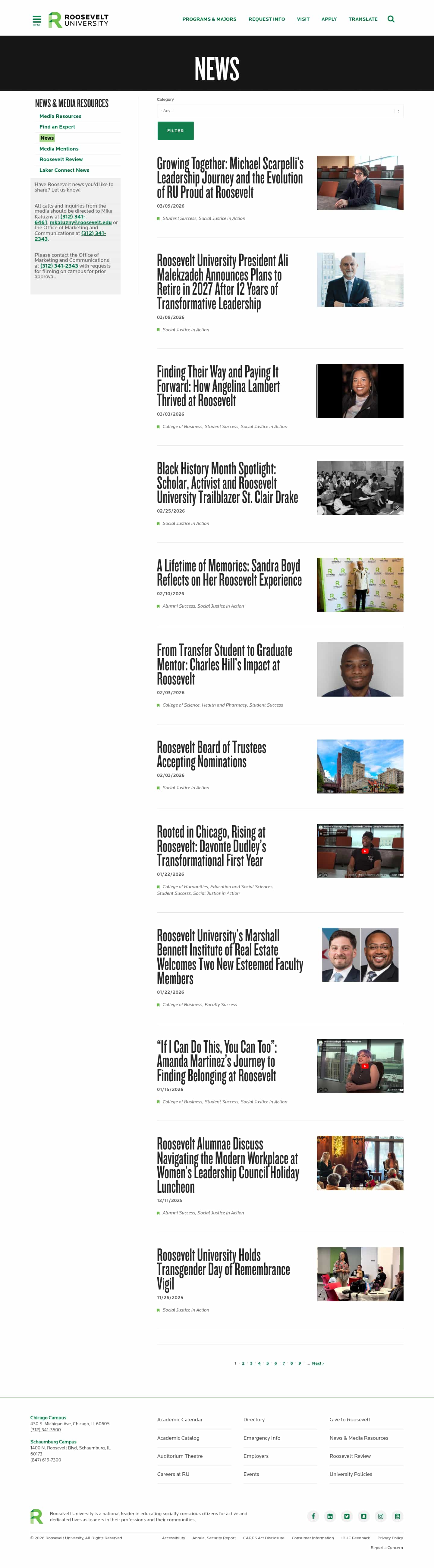Open the Angelina Lambert article thumbnail
The image size is (434, 1568).
(x=360, y=391)
